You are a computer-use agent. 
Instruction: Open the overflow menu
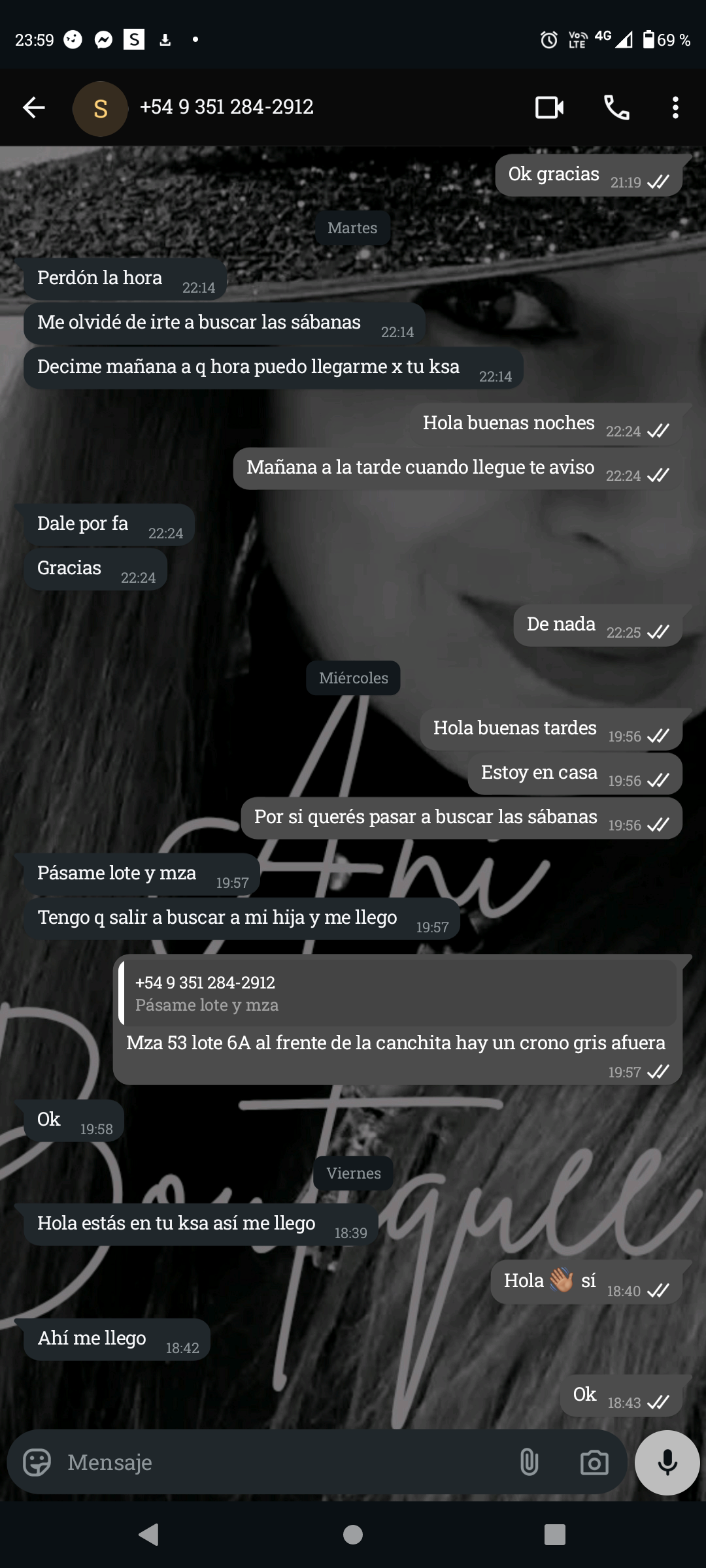click(x=675, y=108)
